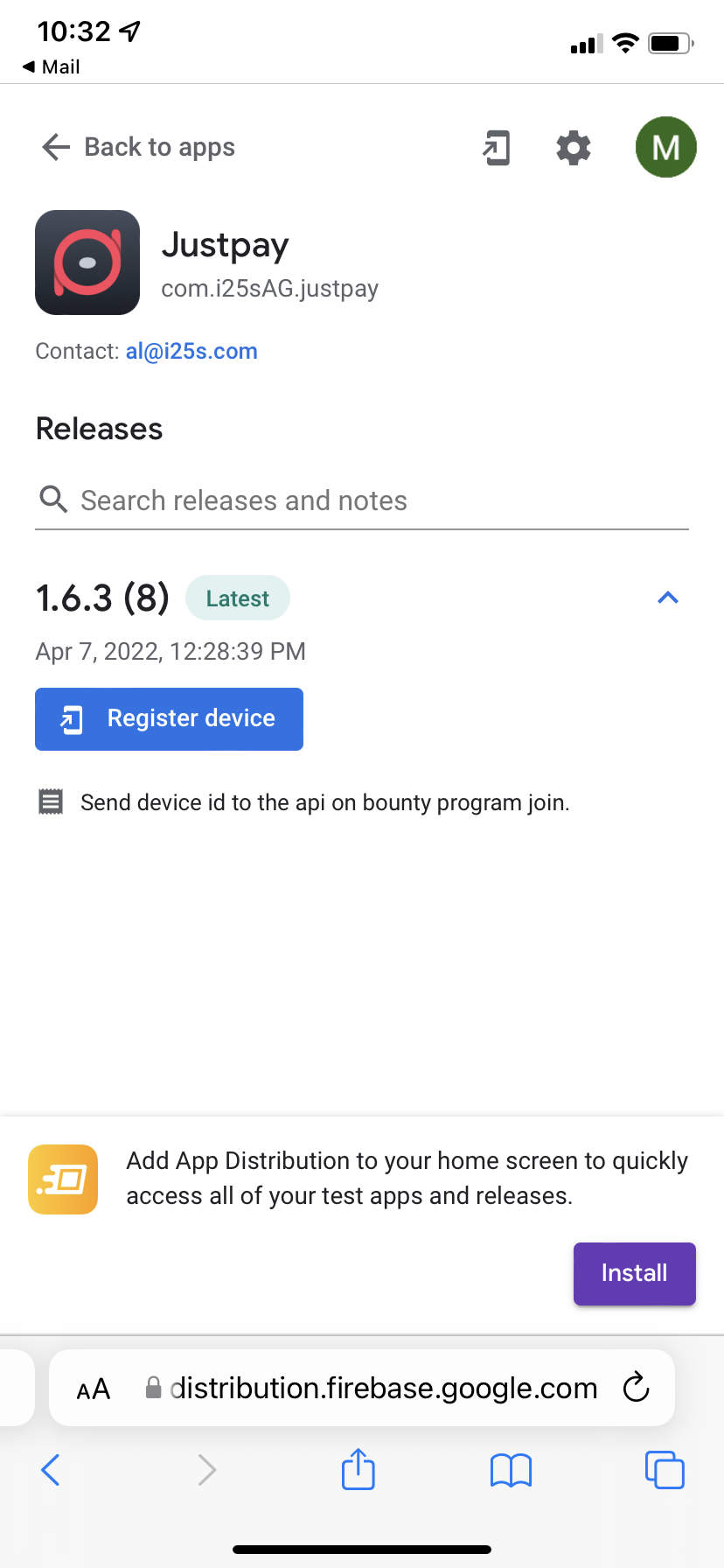Open Safari's AA reader options
This screenshot has width=724, height=1568.
click(94, 1389)
